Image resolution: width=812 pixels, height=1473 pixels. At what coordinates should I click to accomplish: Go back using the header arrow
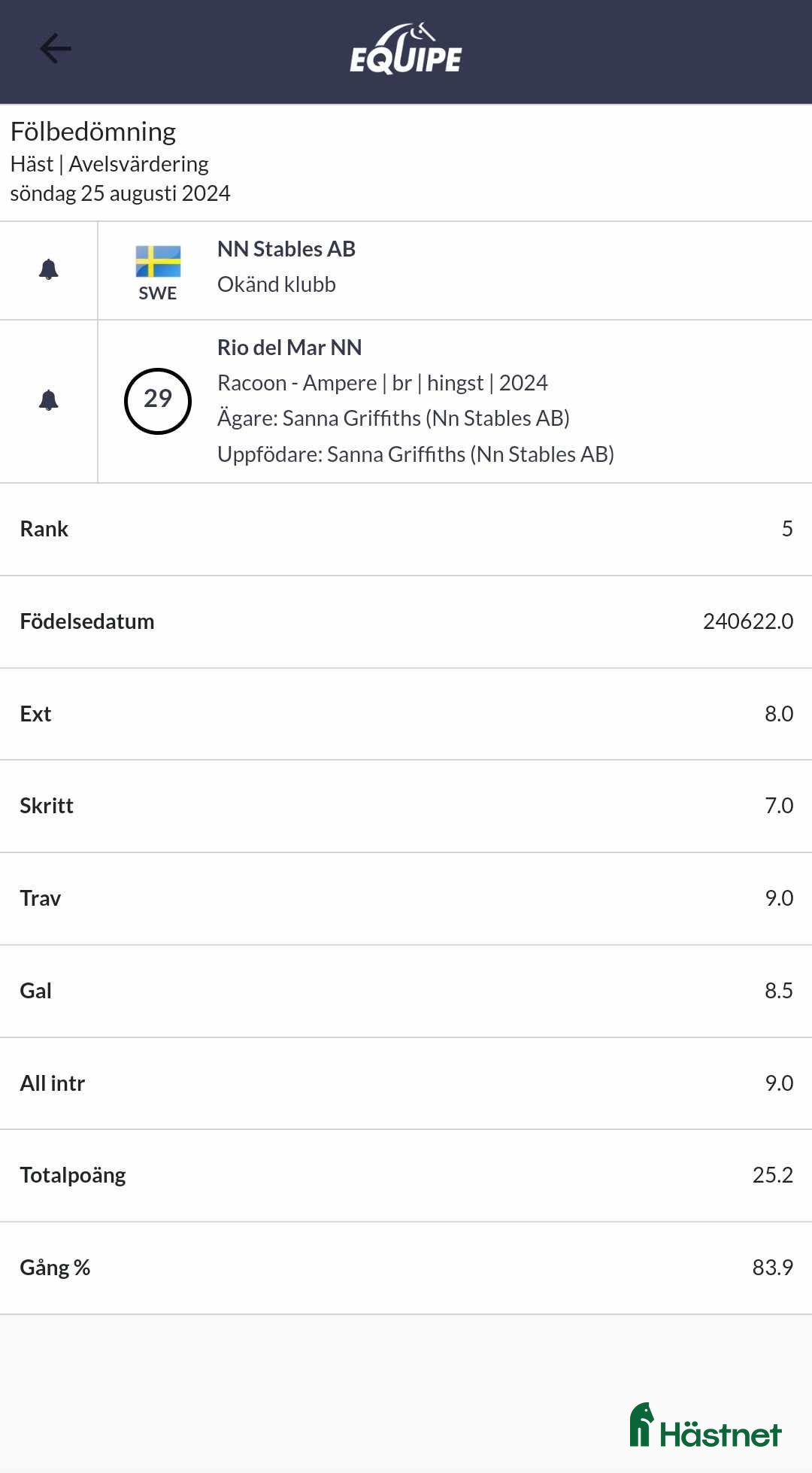pyautogui.click(x=55, y=49)
